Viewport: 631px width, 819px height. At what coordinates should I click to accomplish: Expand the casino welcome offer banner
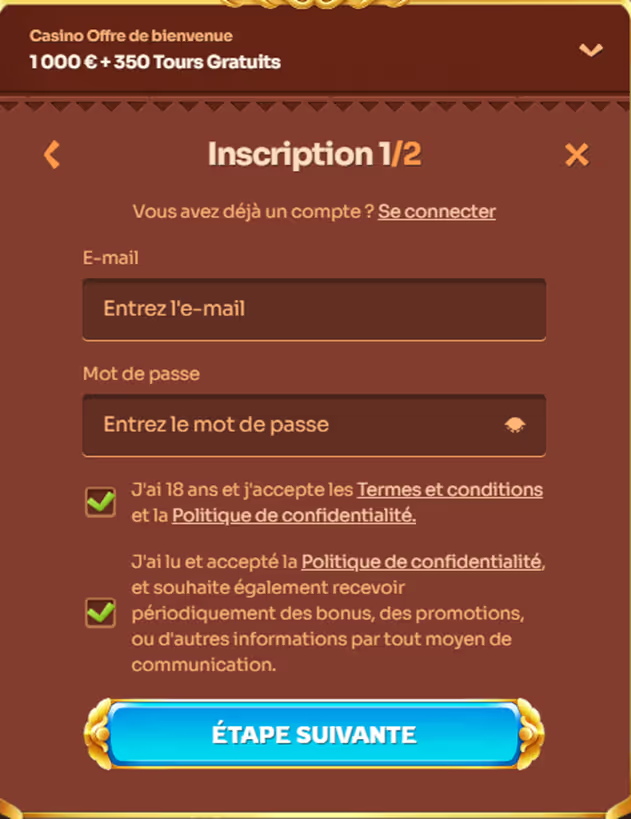pos(591,49)
